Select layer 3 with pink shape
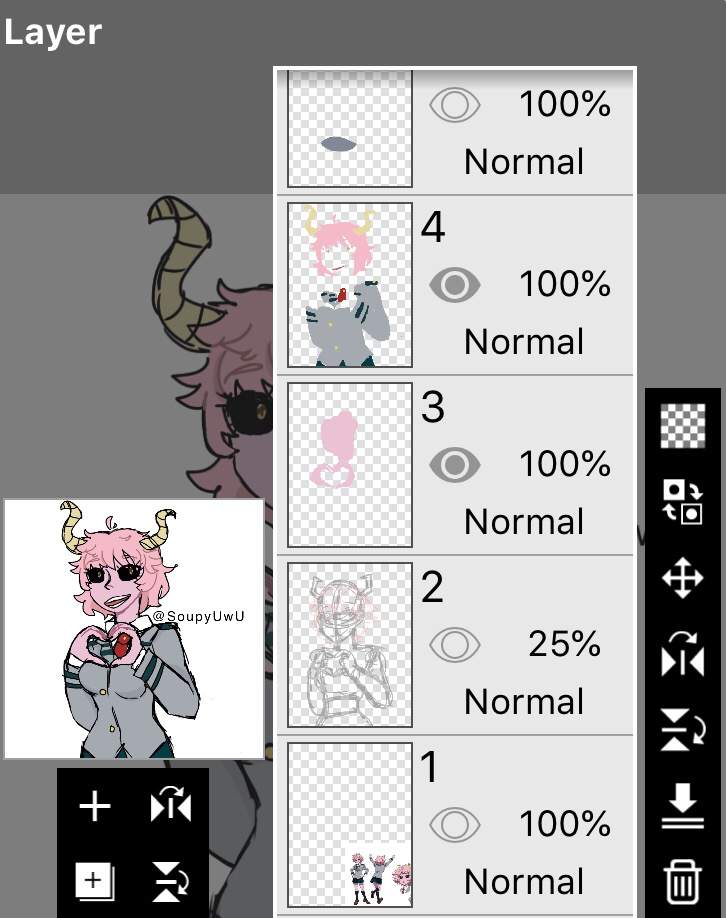726x918 pixels. [350, 465]
